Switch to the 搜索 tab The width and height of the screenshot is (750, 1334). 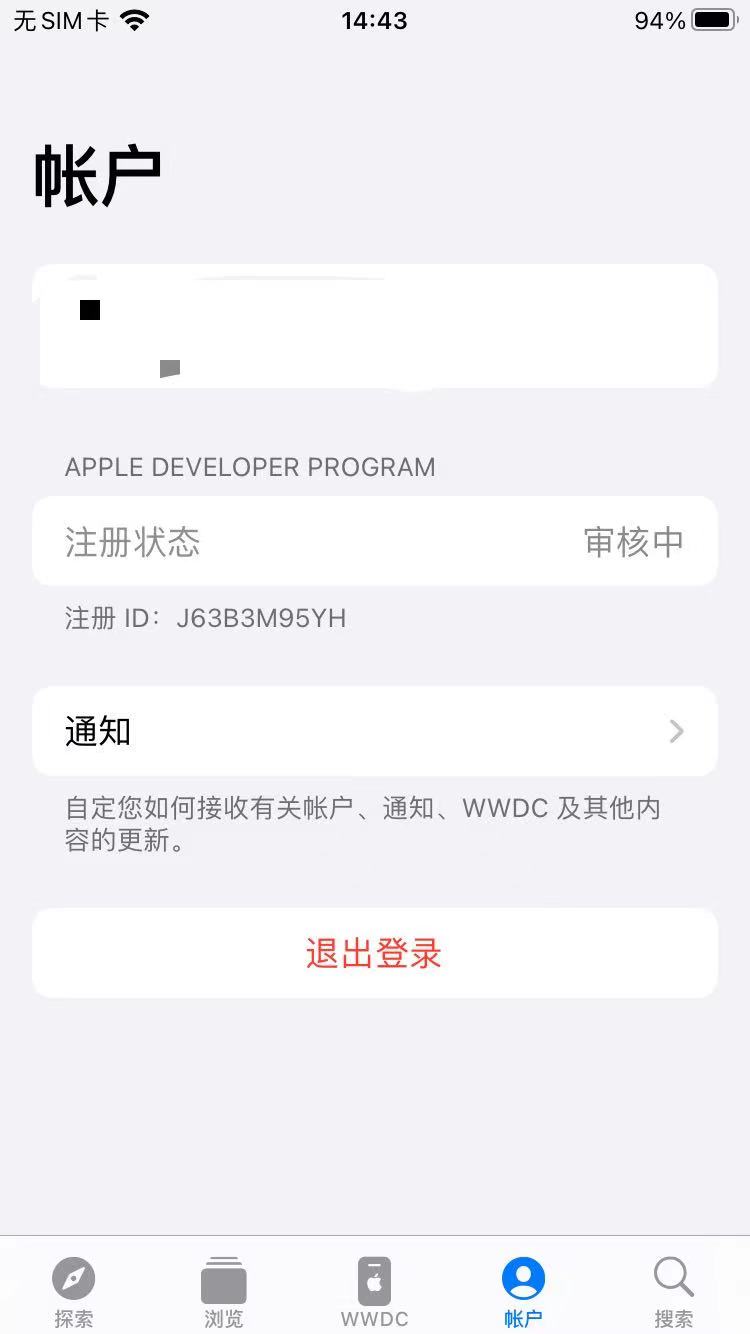[673, 1290]
